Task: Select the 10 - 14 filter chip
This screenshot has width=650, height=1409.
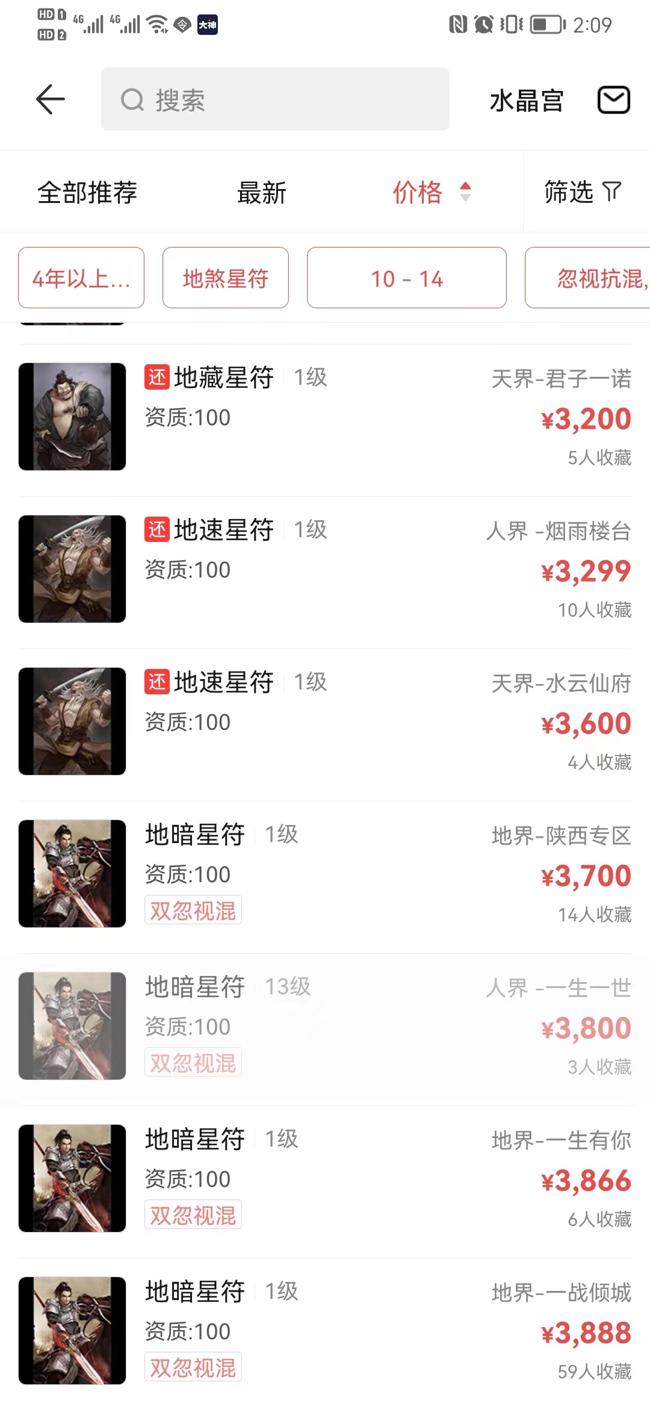Action: point(406,278)
